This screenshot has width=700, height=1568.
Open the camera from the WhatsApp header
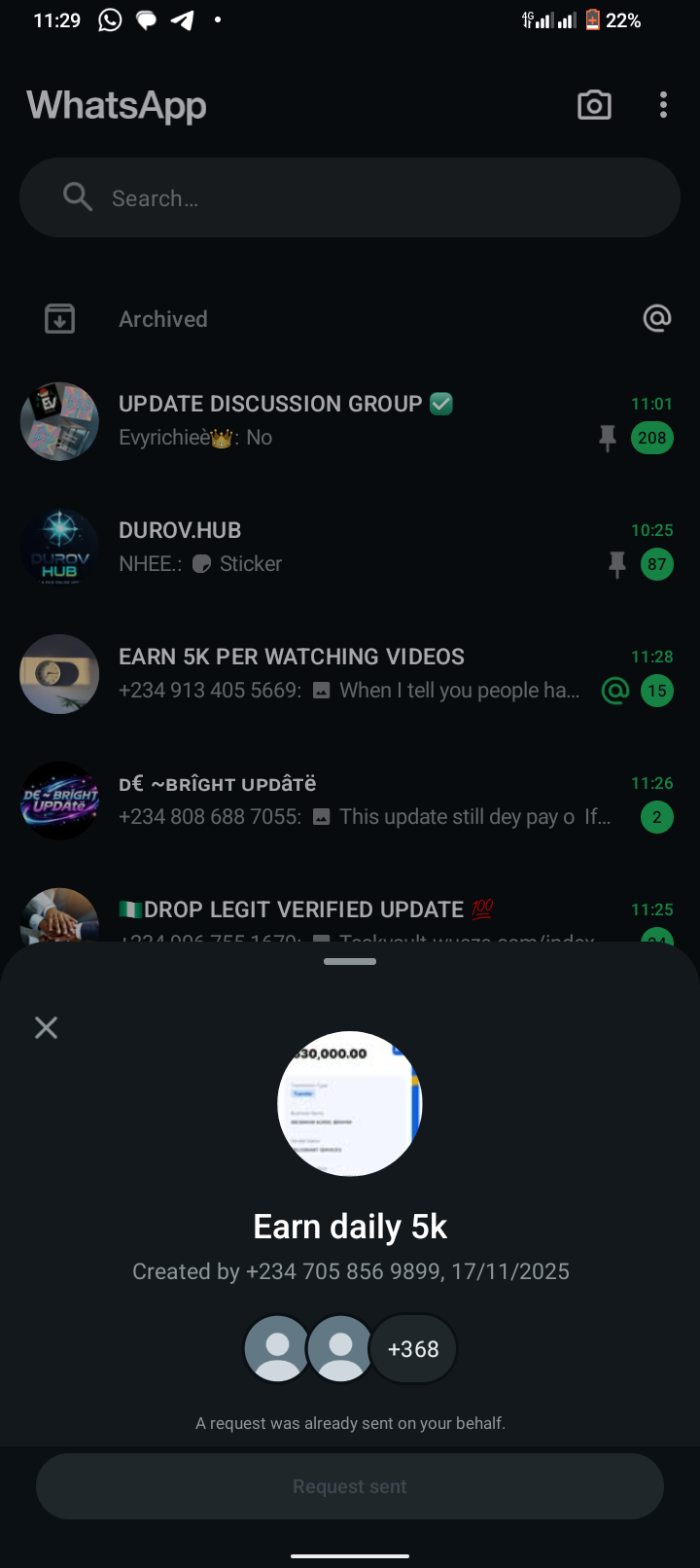(x=594, y=105)
